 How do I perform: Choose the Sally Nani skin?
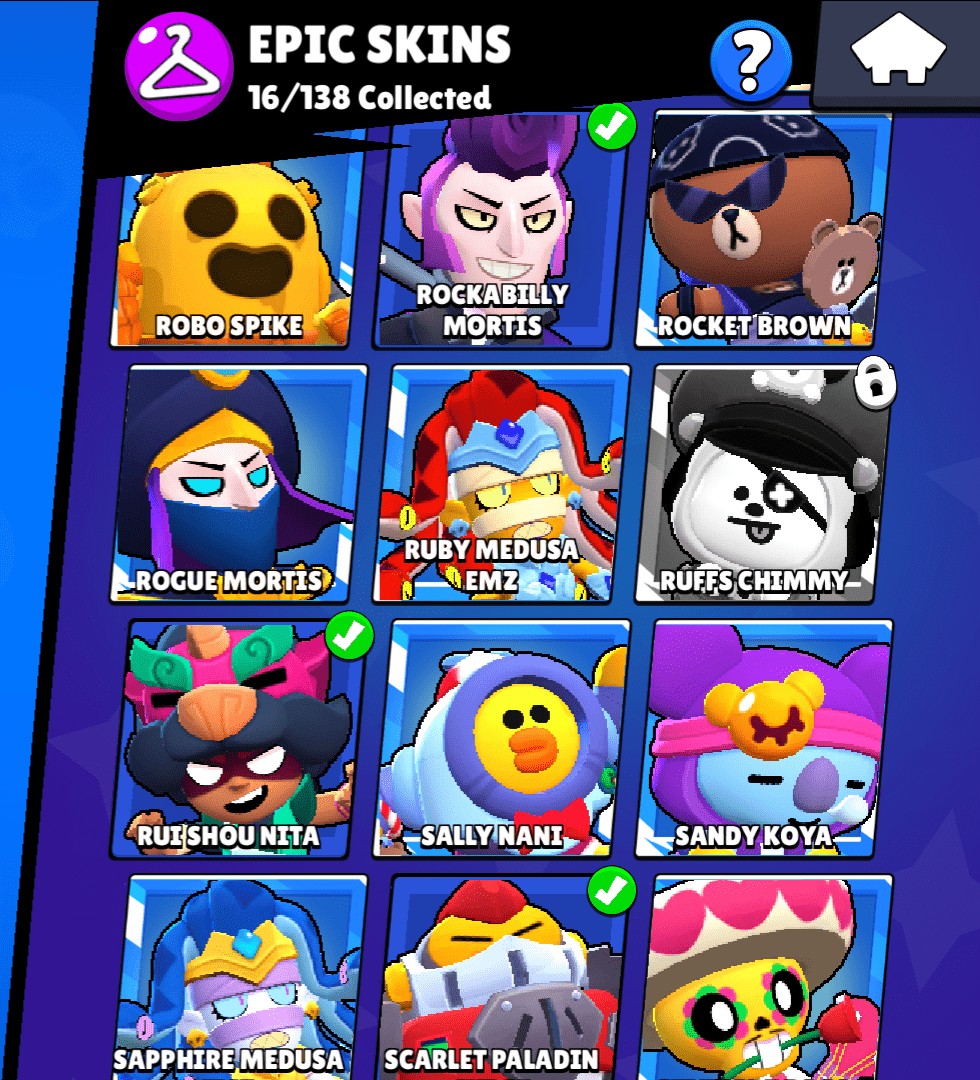point(503,740)
